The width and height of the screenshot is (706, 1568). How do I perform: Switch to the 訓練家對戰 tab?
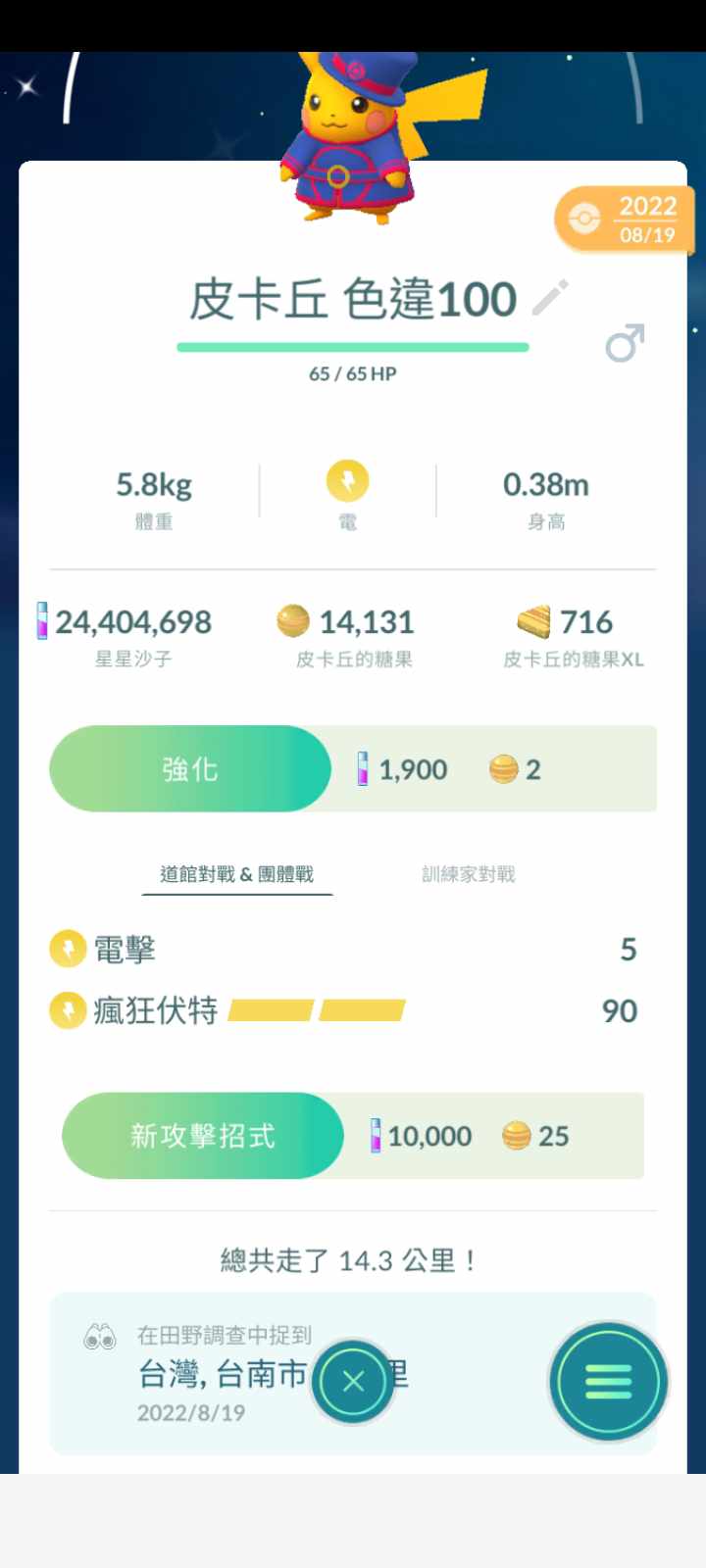[468, 874]
